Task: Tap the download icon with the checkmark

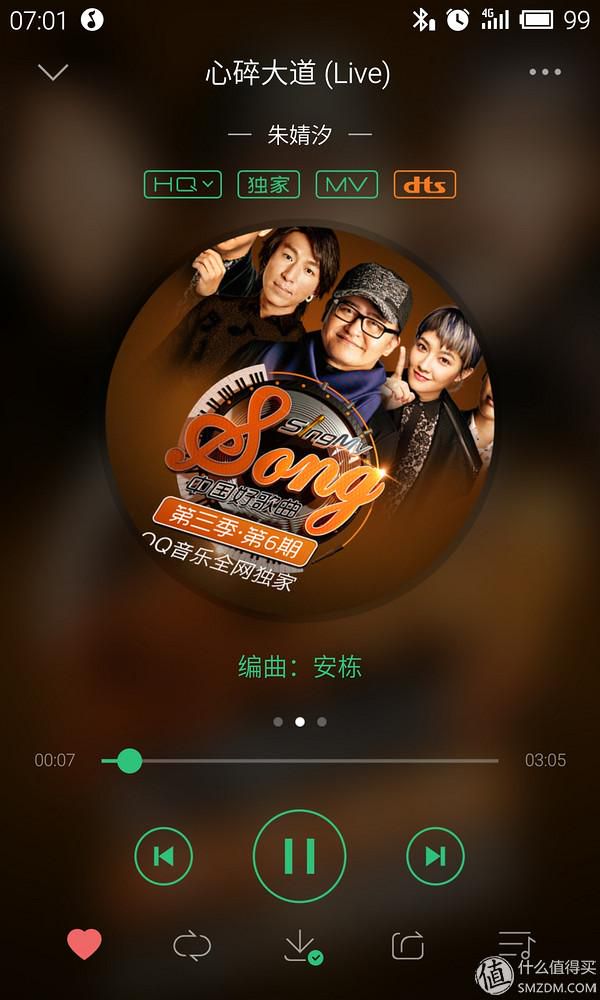Action: coord(302,946)
